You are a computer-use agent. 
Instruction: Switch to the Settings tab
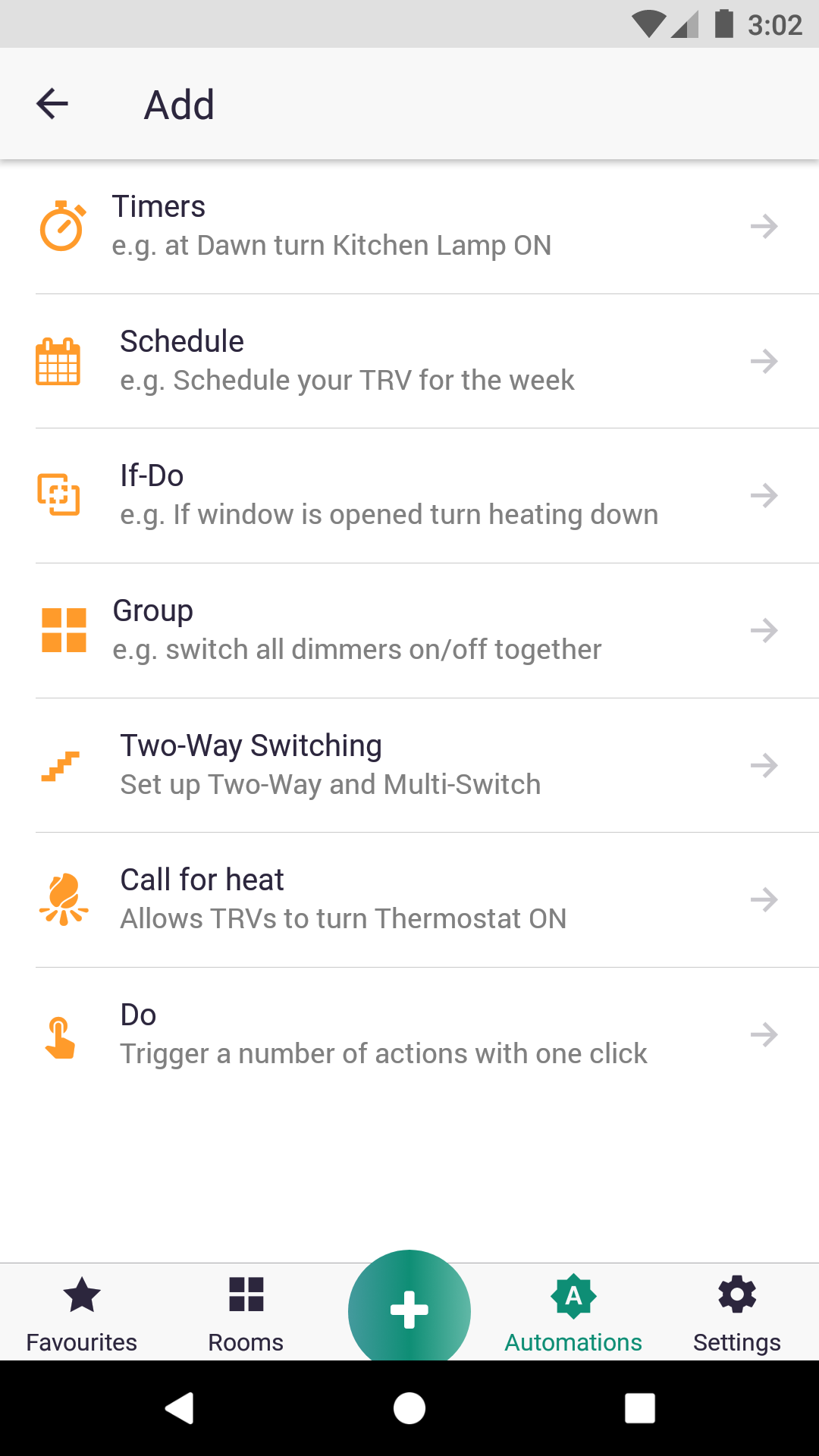[x=736, y=1312]
